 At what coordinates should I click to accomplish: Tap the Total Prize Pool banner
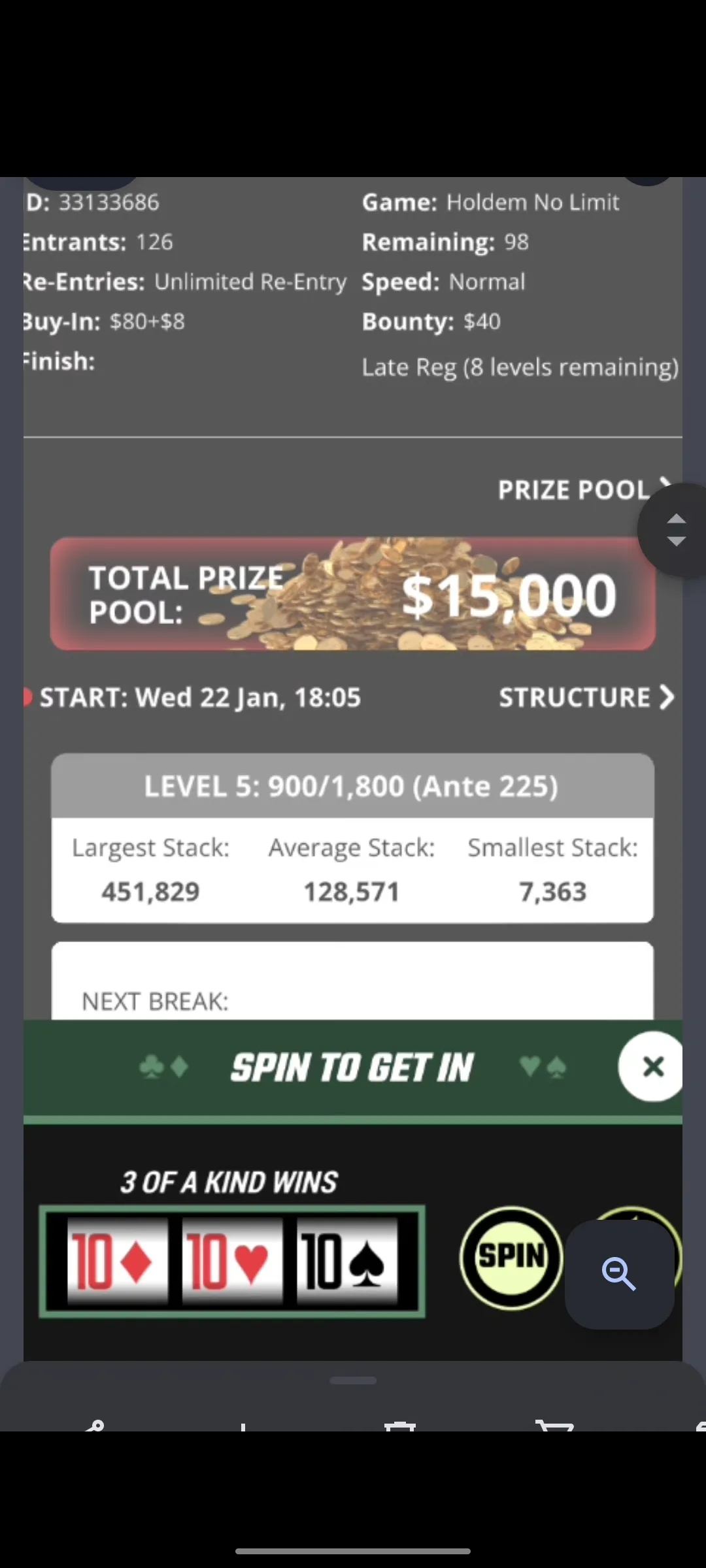point(353,595)
